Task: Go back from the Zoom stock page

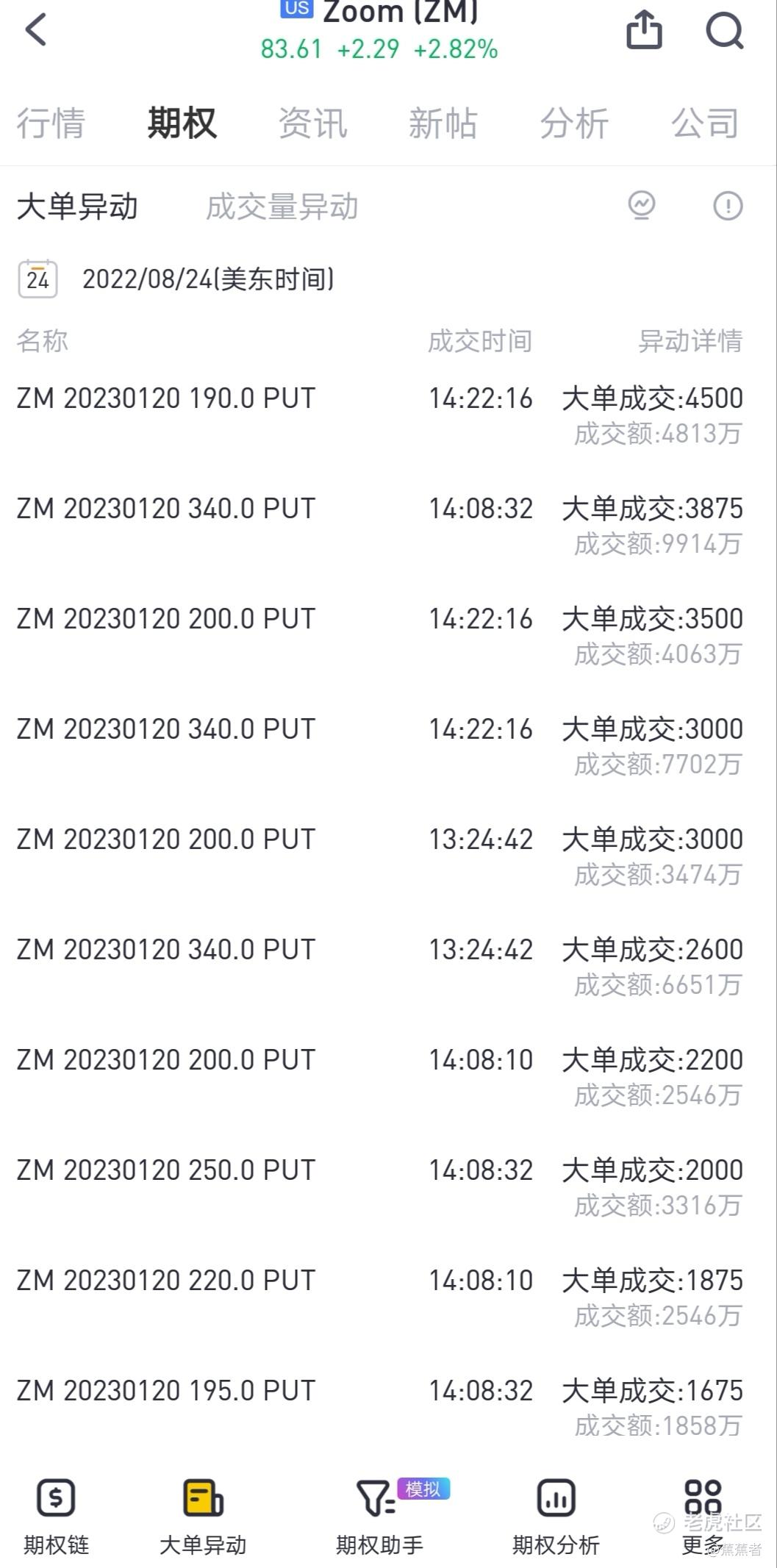Action: (35, 30)
